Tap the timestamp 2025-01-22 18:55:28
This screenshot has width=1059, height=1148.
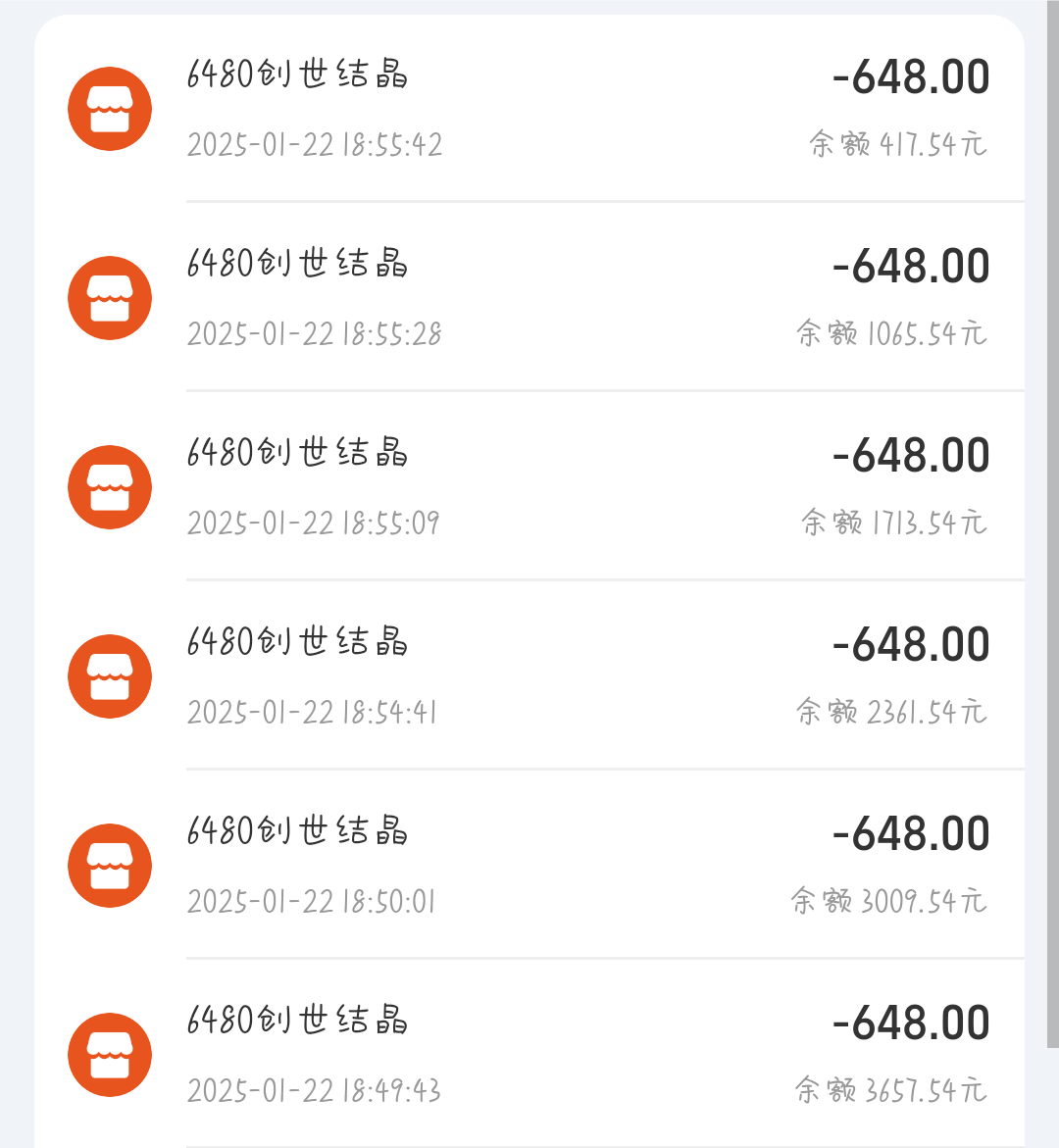tap(315, 333)
